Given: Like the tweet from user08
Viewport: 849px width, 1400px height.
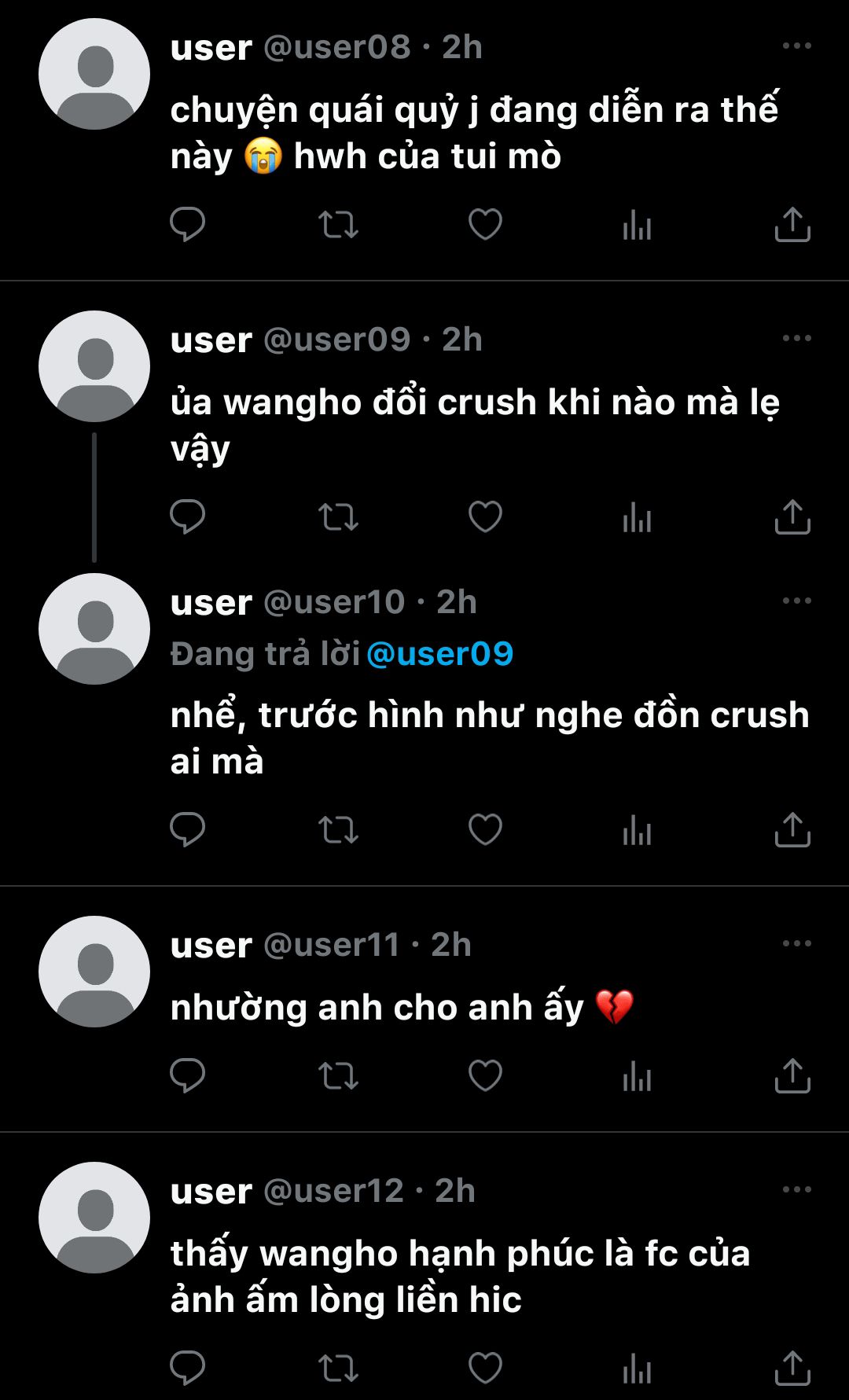Looking at the screenshot, I should pyautogui.click(x=485, y=225).
